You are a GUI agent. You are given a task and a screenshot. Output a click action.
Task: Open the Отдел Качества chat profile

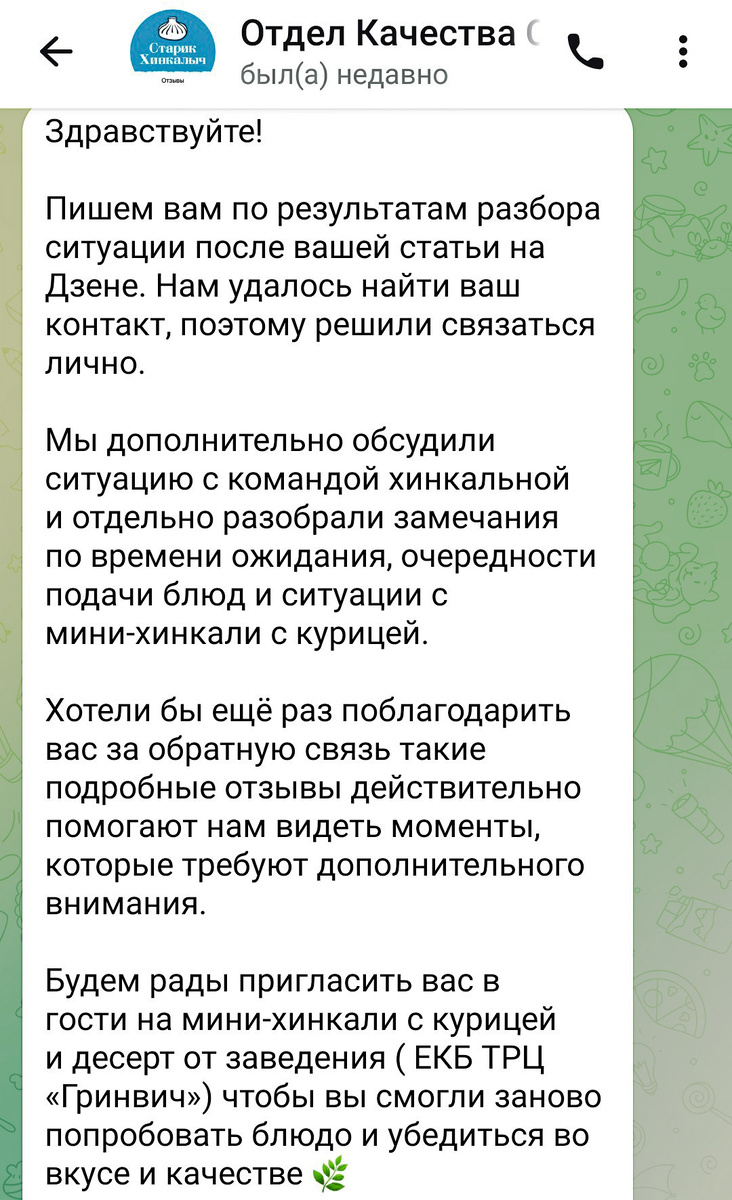pyautogui.click(x=388, y=53)
